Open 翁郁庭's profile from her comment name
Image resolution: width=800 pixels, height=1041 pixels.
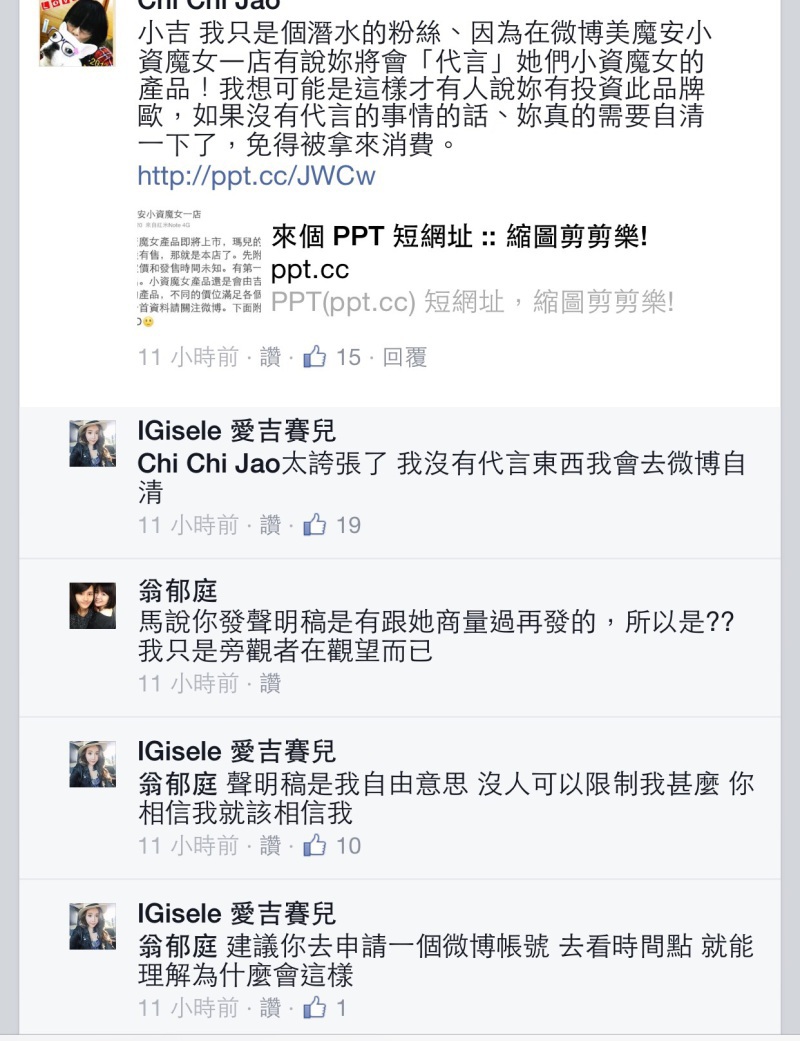pos(177,591)
